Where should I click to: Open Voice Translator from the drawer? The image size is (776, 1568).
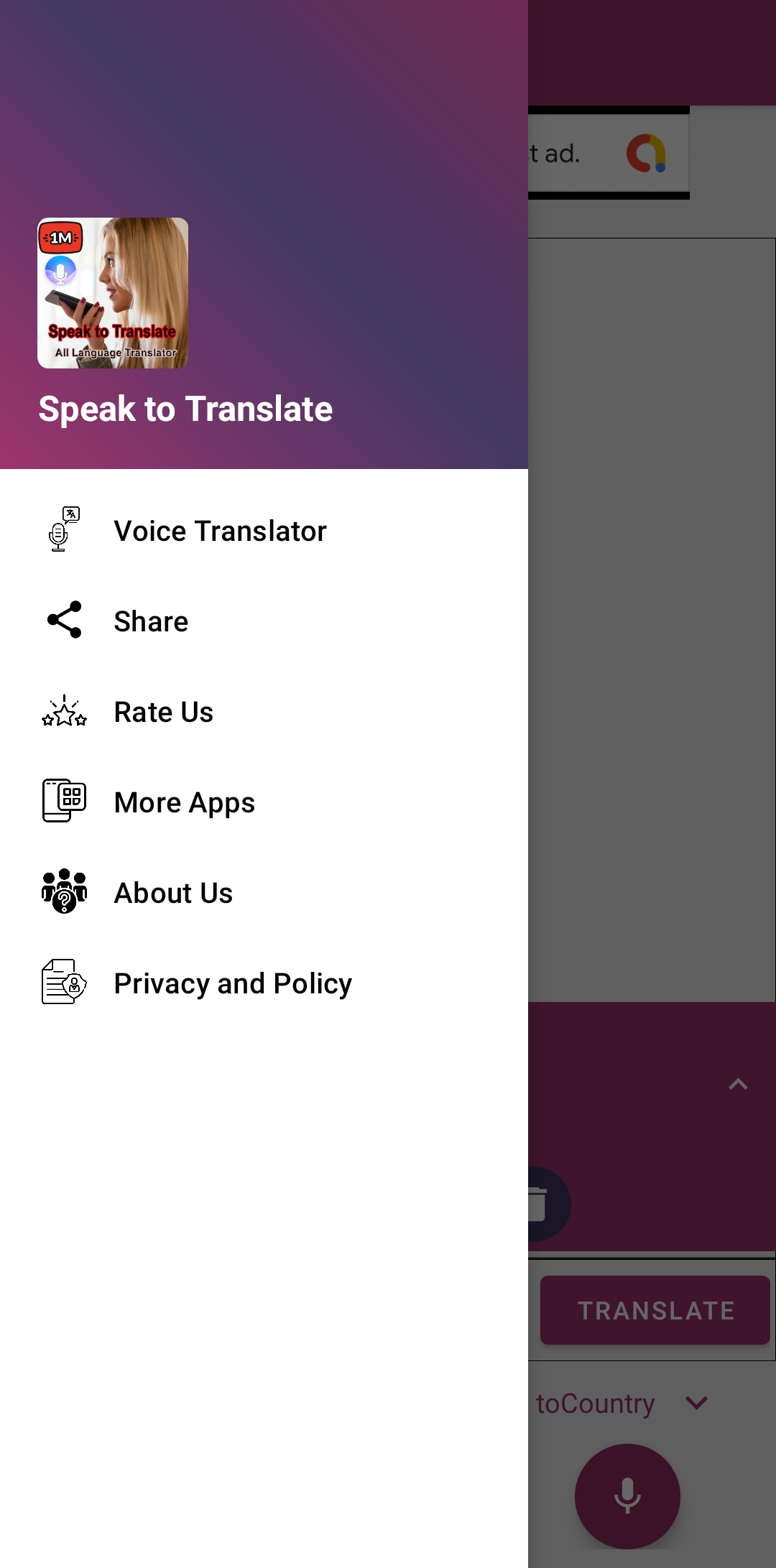[220, 532]
